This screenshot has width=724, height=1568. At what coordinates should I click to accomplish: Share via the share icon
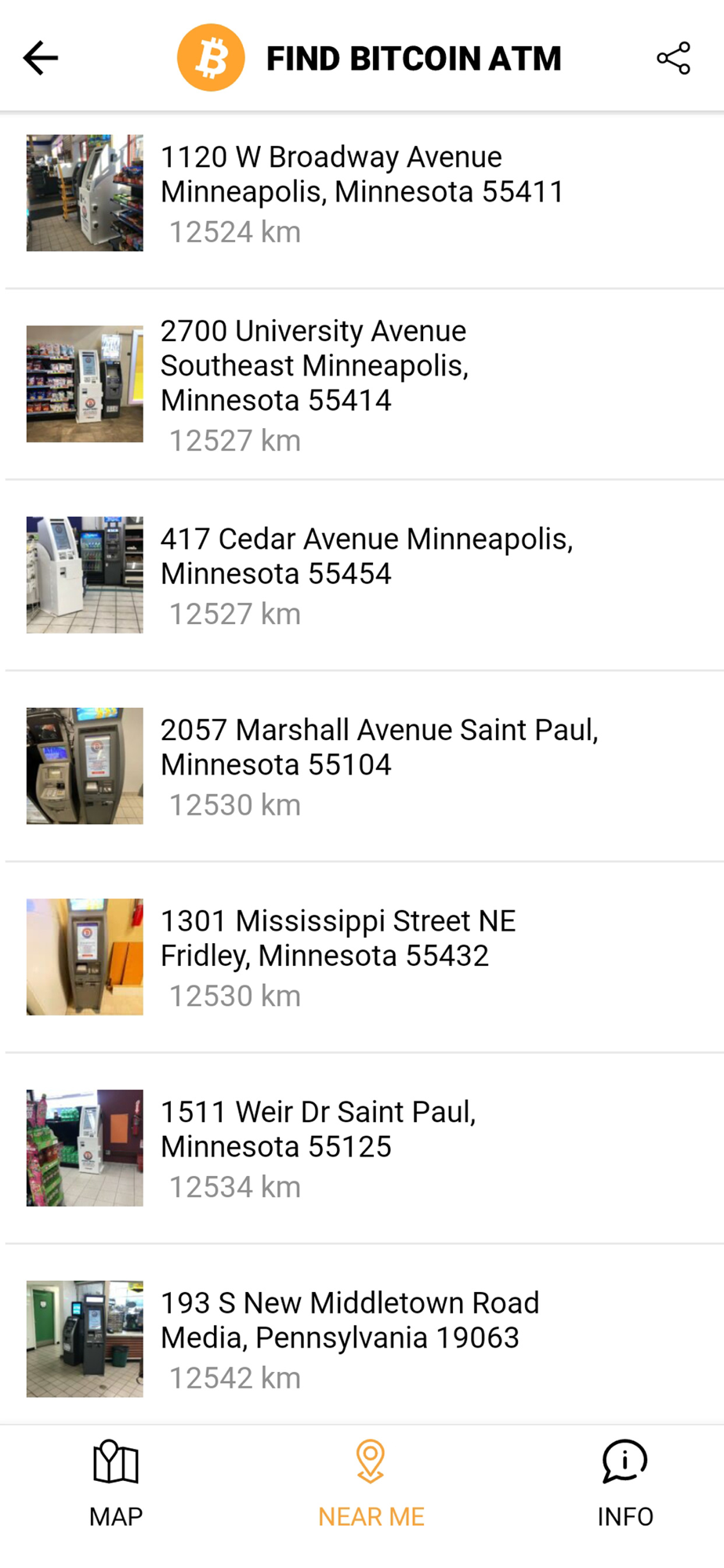pyautogui.click(x=673, y=58)
